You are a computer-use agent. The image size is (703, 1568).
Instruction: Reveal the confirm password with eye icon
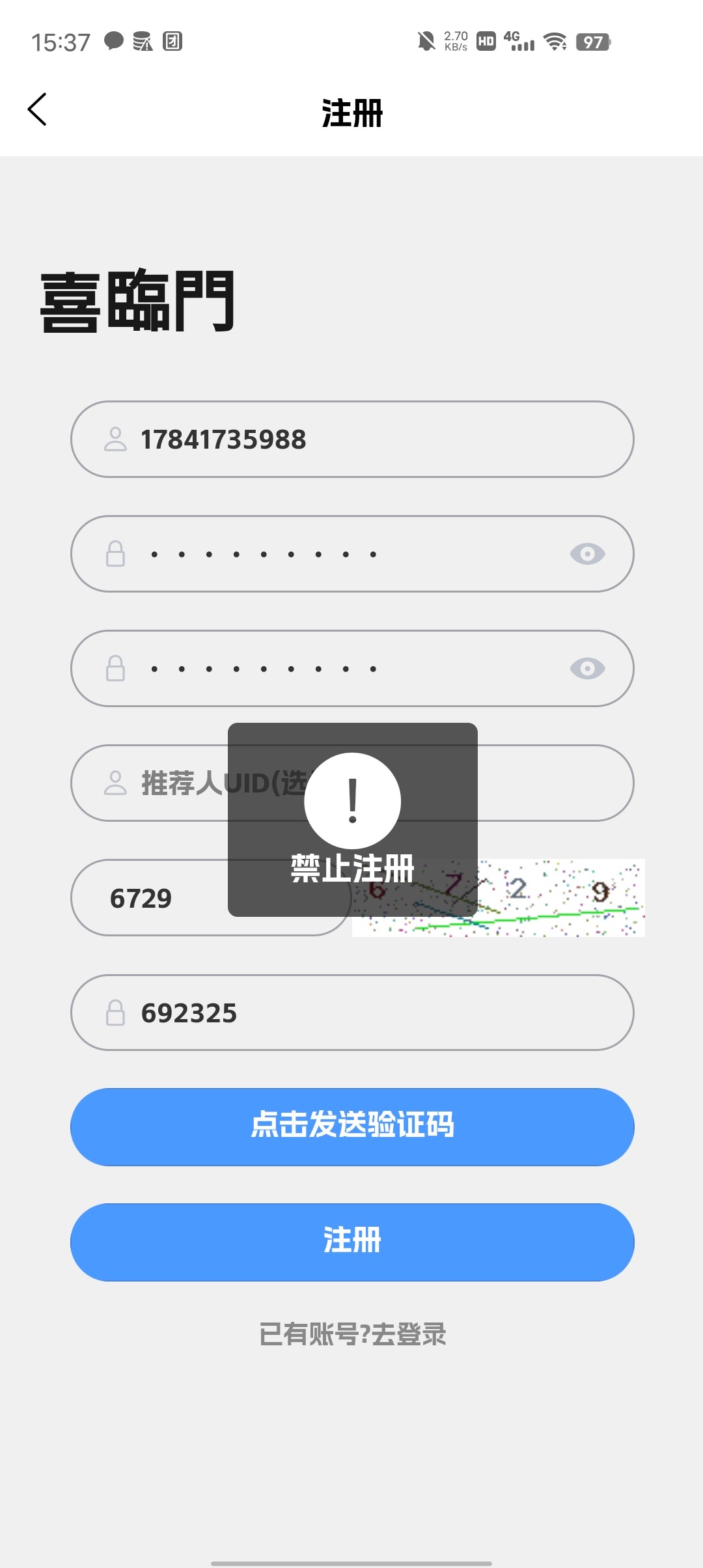click(x=587, y=669)
